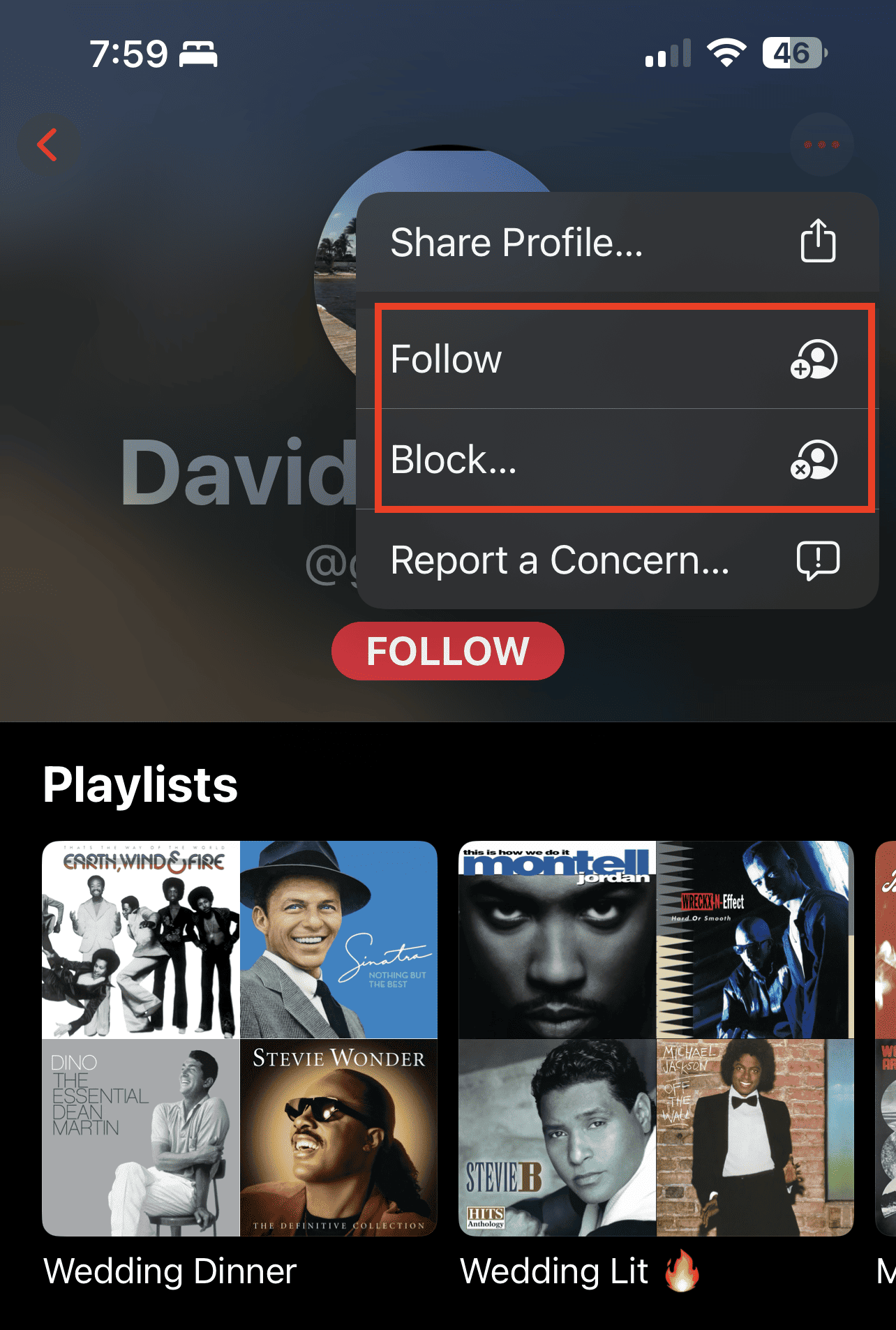Screen dimensions: 896x1330
Task: Tap the three-dot more options button
Action: pyautogui.click(x=821, y=144)
